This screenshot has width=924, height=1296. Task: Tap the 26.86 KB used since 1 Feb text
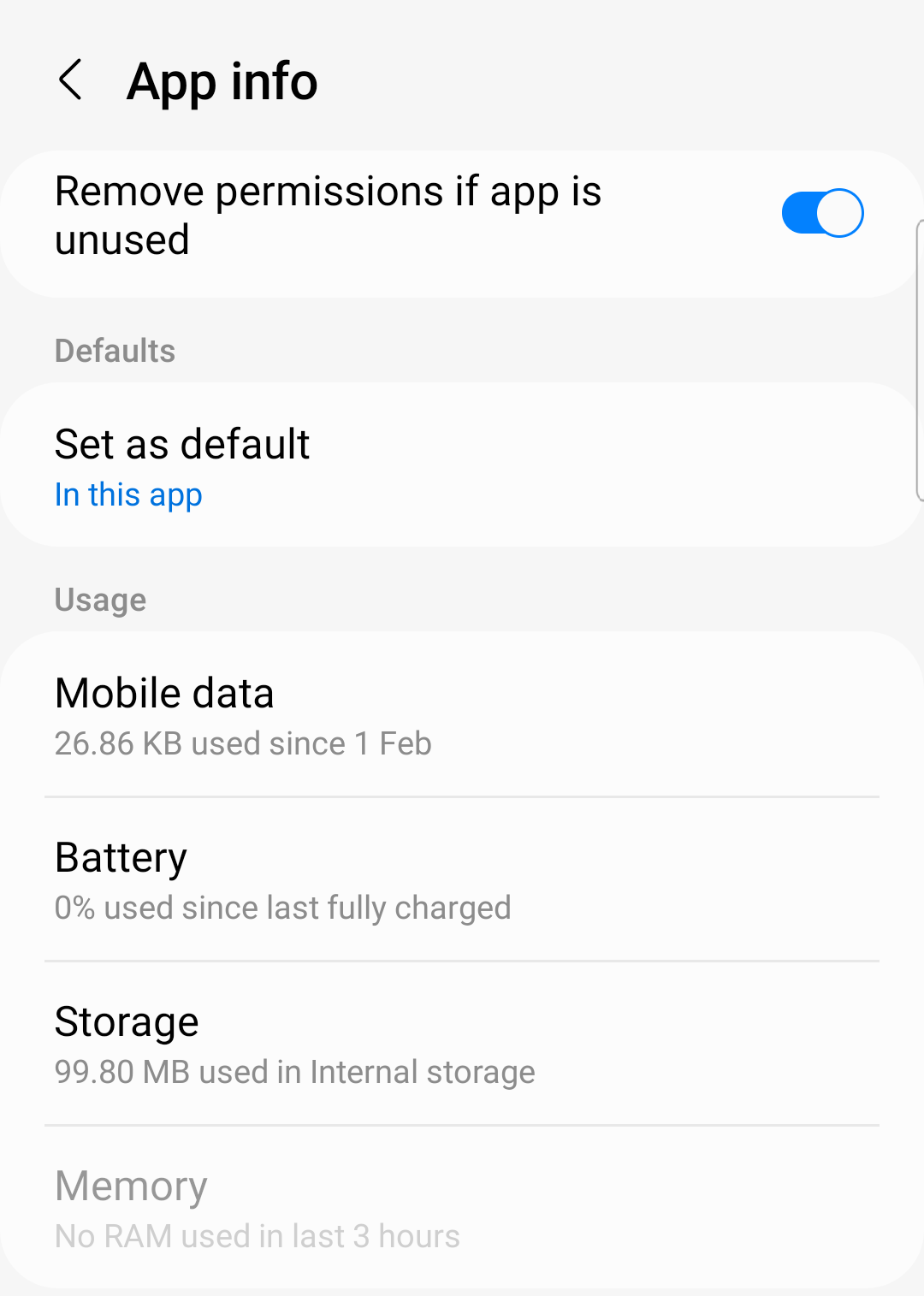click(x=243, y=743)
